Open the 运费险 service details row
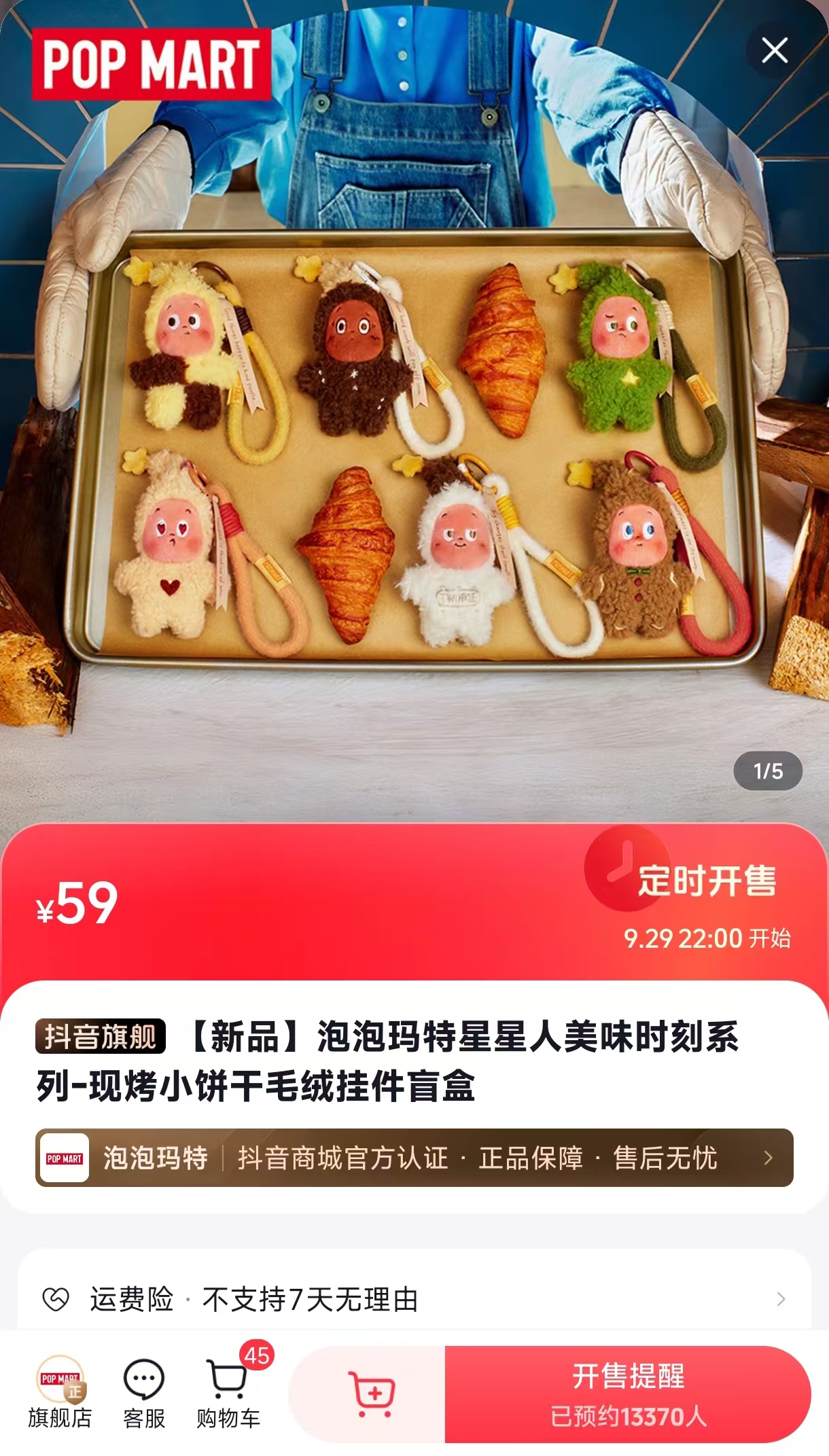The image size is (829, 1456). 414,1299
